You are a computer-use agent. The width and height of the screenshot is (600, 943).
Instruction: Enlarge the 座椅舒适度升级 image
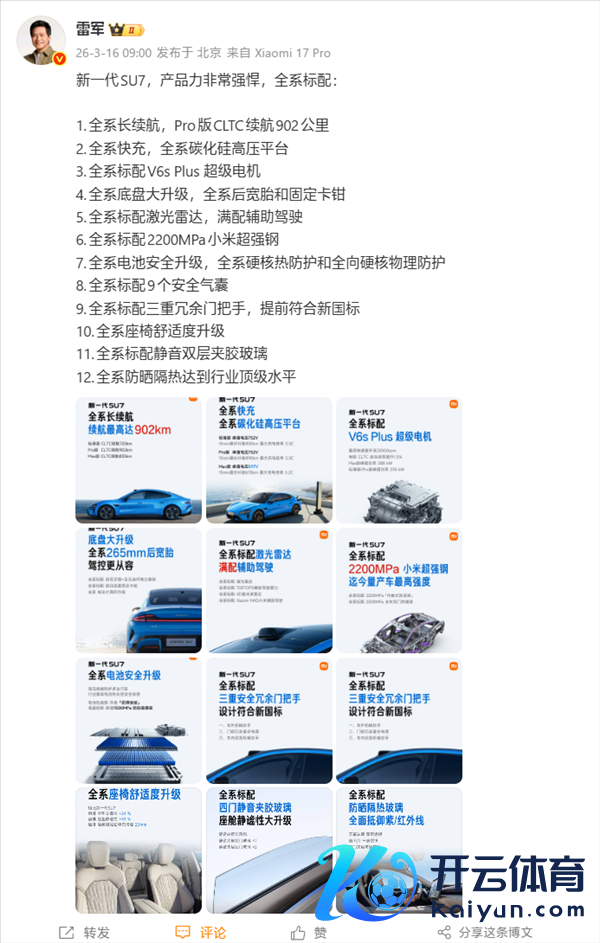pos(138,850)
